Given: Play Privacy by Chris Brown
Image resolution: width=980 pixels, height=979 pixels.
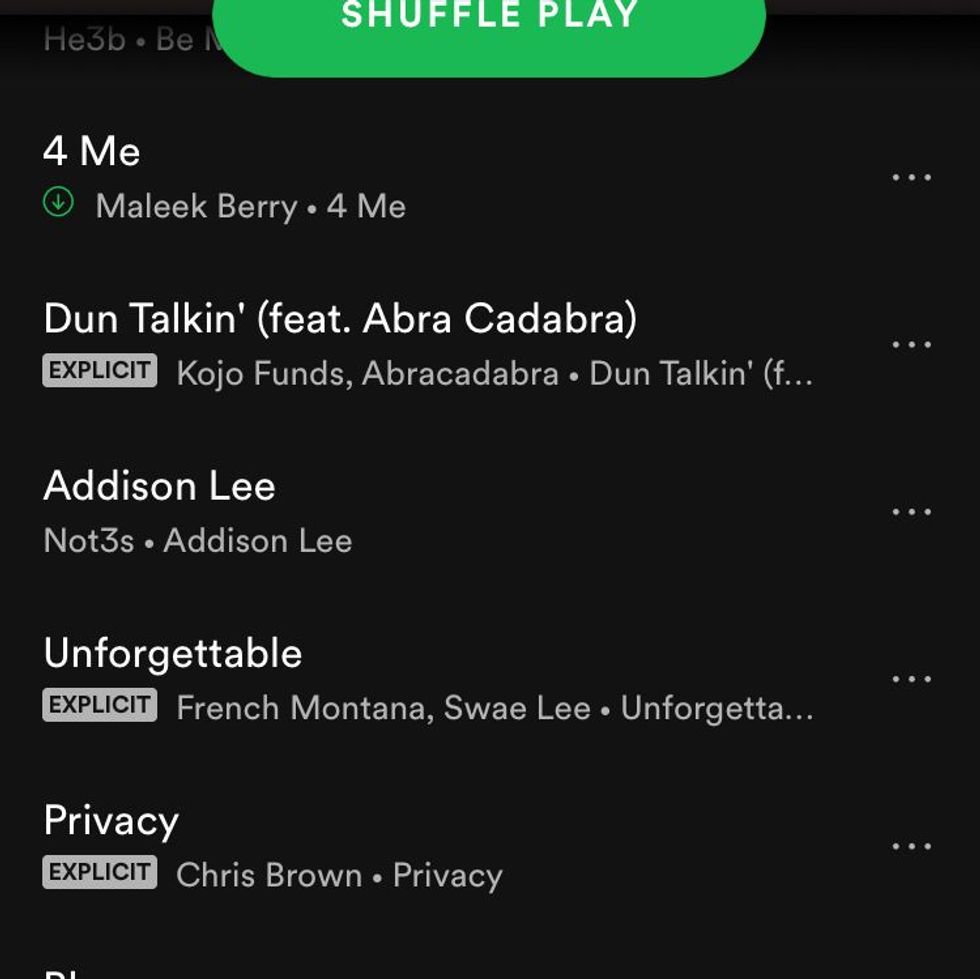Looking at the screenshot, I should [x=111, y=821].
